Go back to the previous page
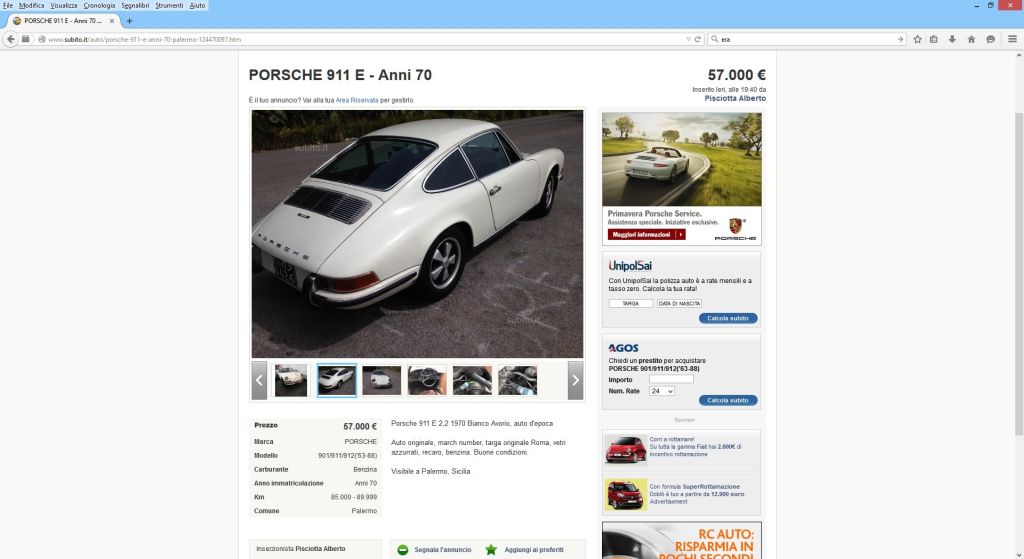Viewport: 1024px width, 559px height. [11, 39]
